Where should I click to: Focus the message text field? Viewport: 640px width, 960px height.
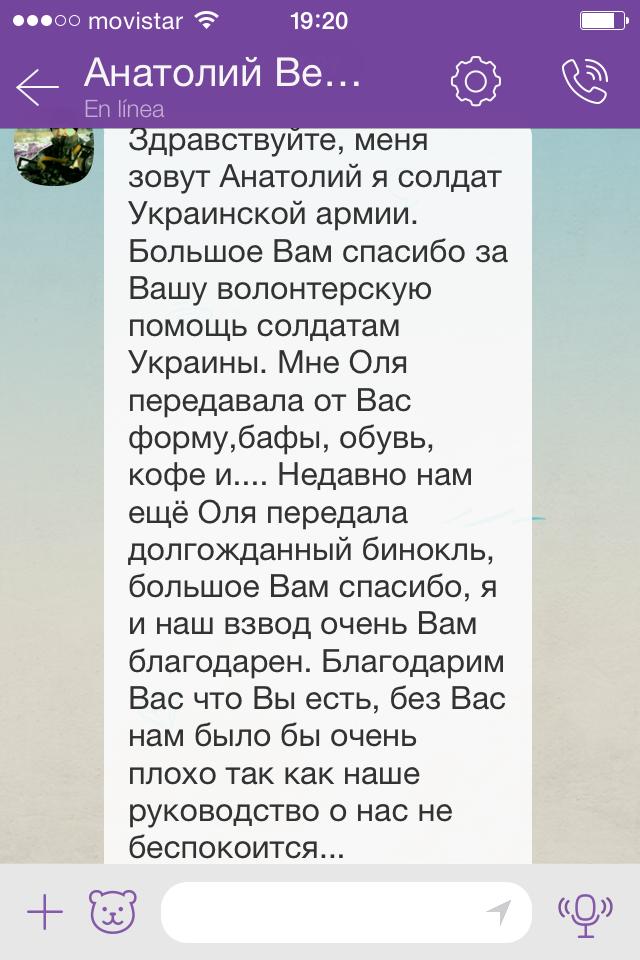(x=320, y=912)
